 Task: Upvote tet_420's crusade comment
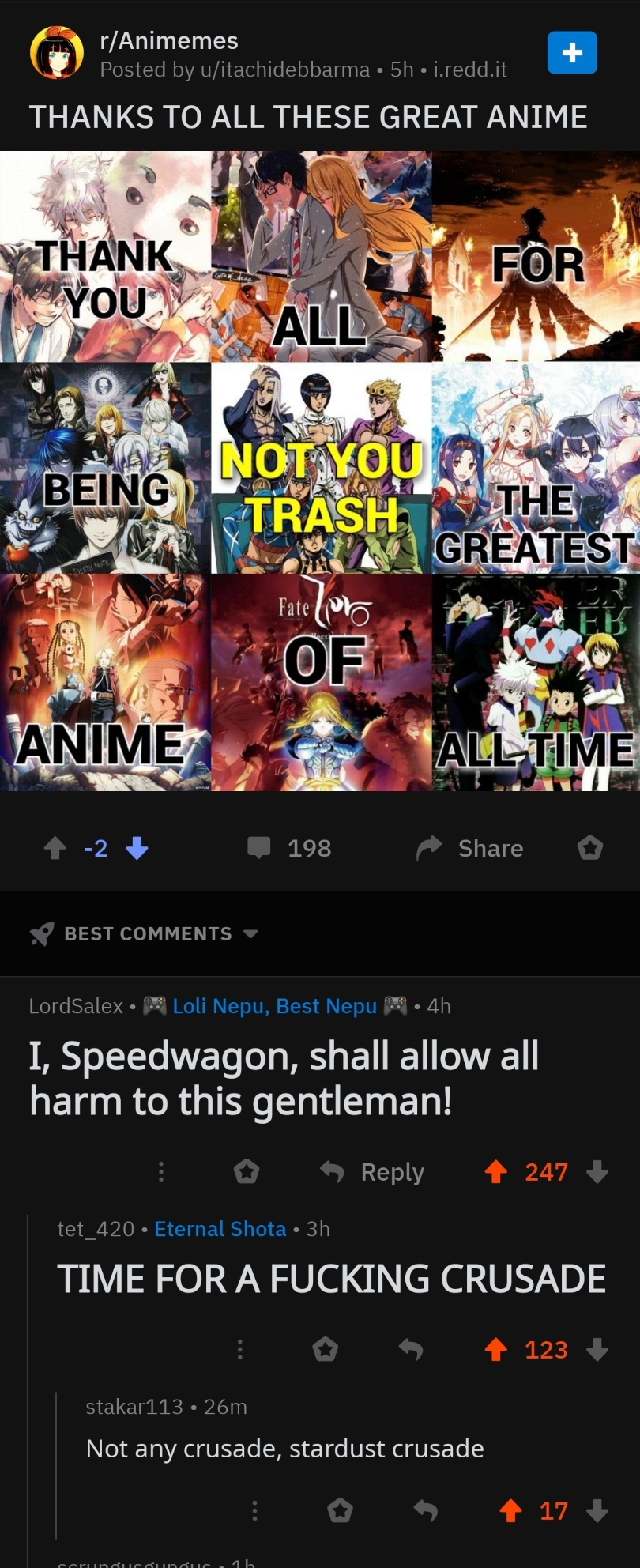[x=496, y=1349]
